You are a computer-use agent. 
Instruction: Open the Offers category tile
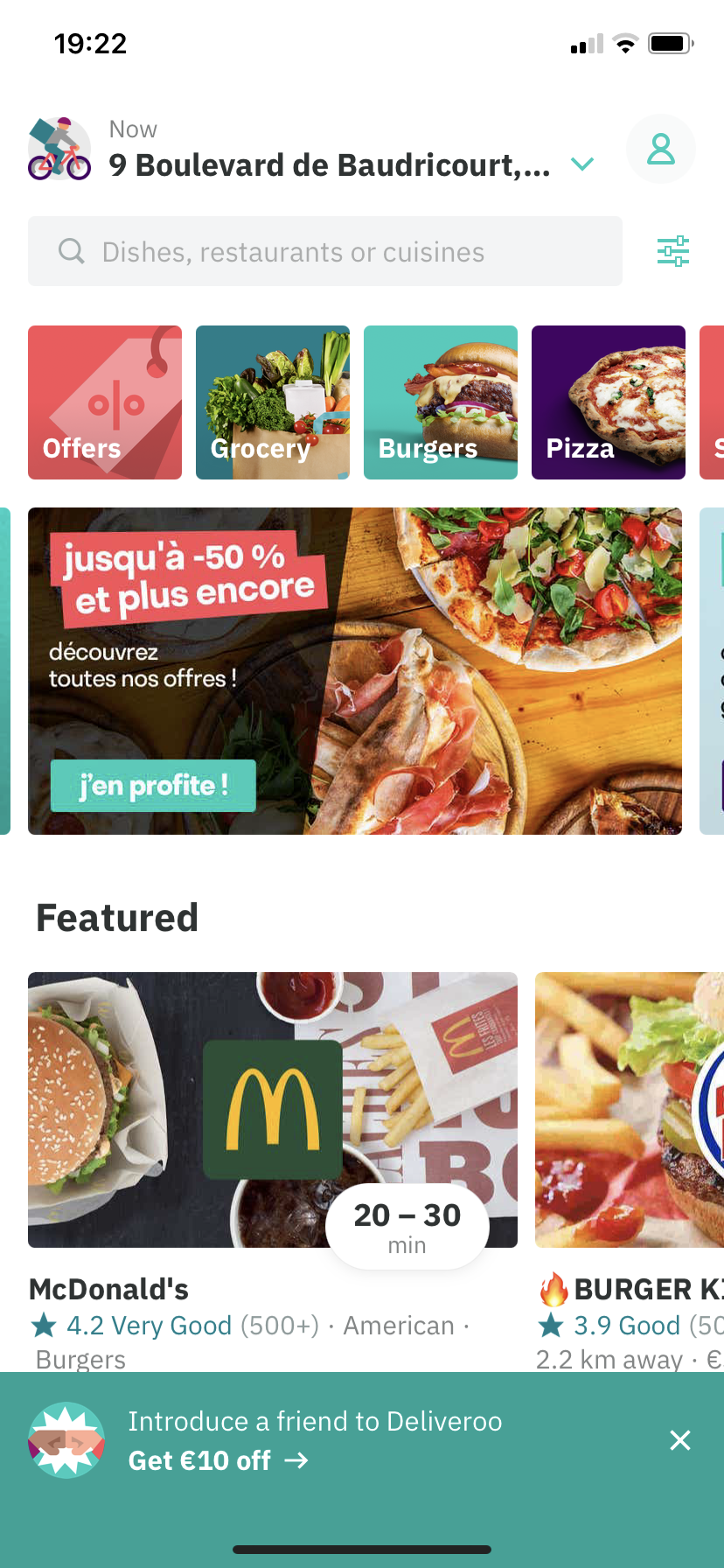coord(104,402)
